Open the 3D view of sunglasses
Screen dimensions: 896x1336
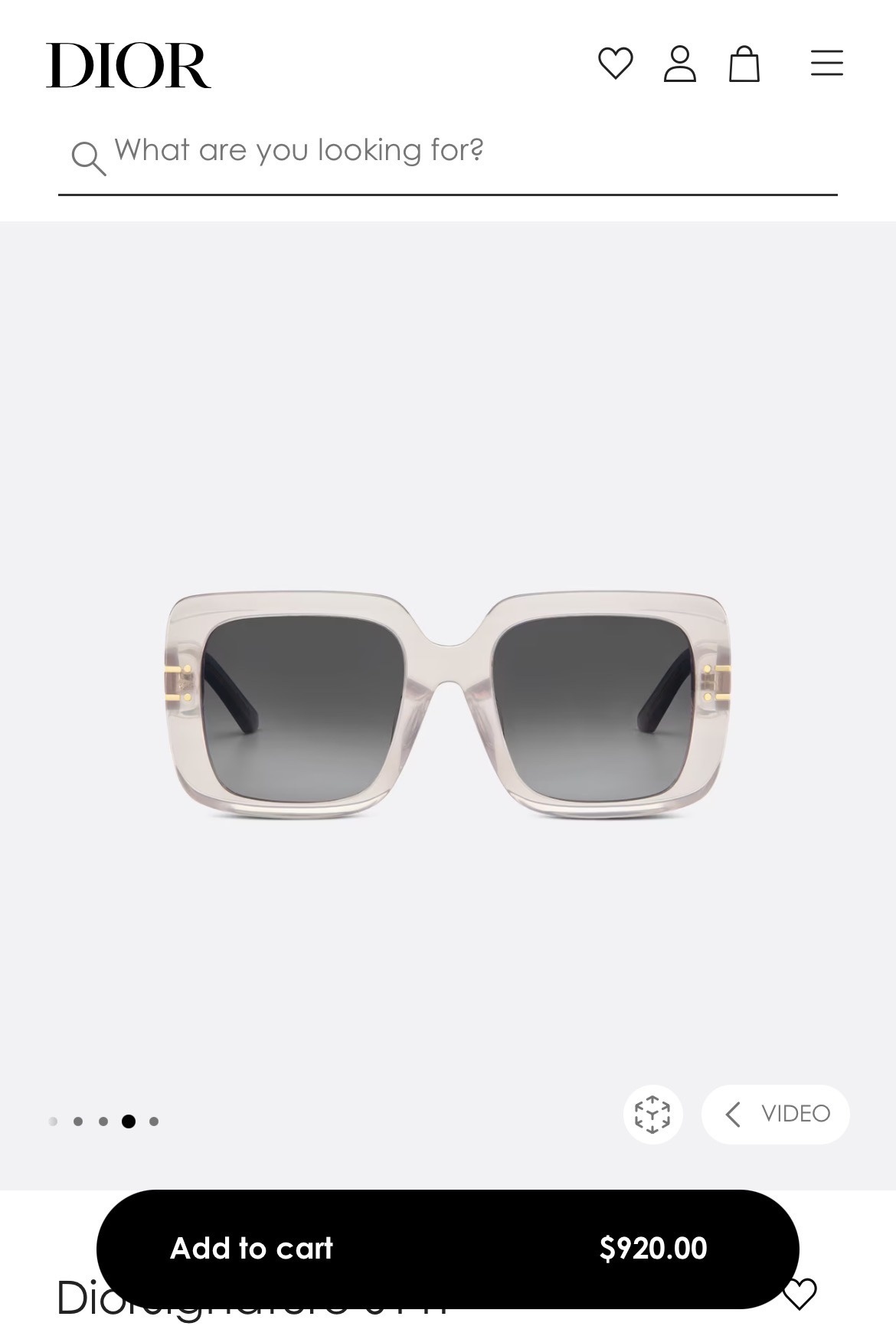652,1114
